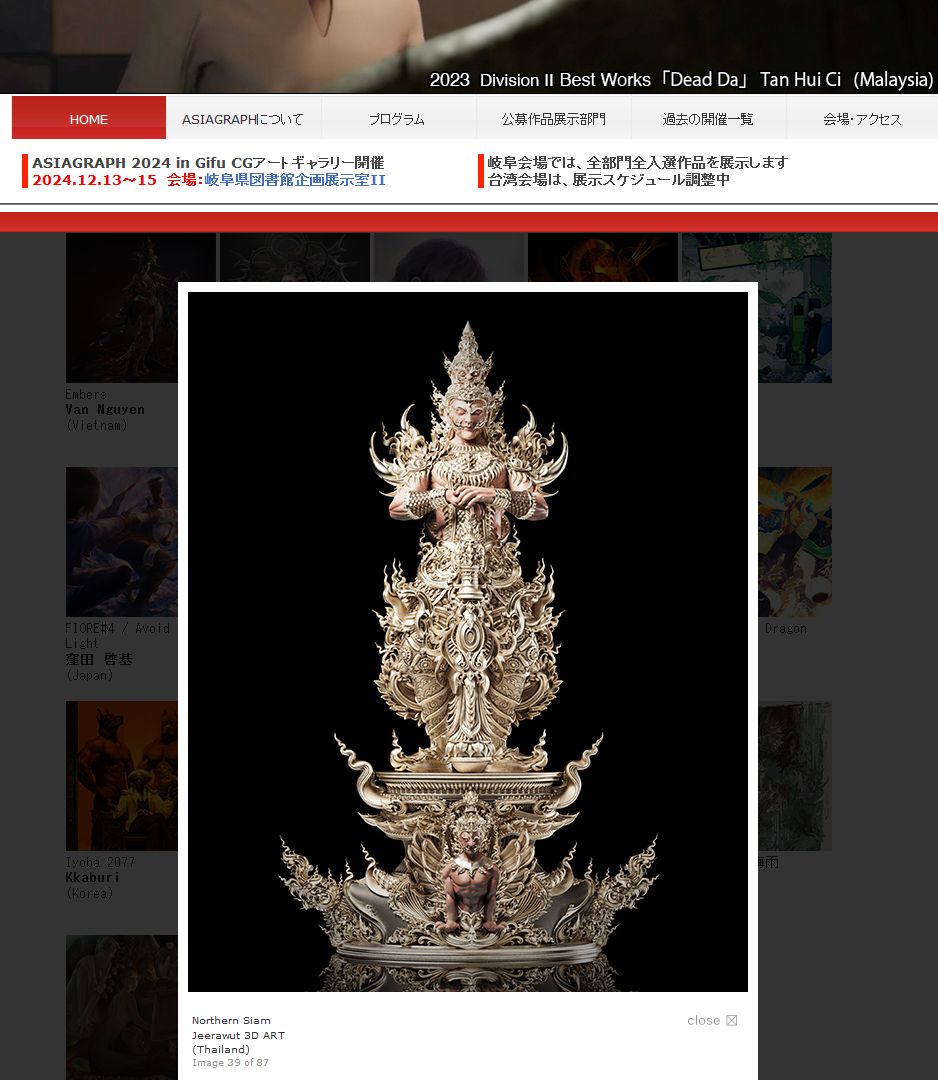
Task: Go to the HOME tab
Action: (x=89, y=119)
